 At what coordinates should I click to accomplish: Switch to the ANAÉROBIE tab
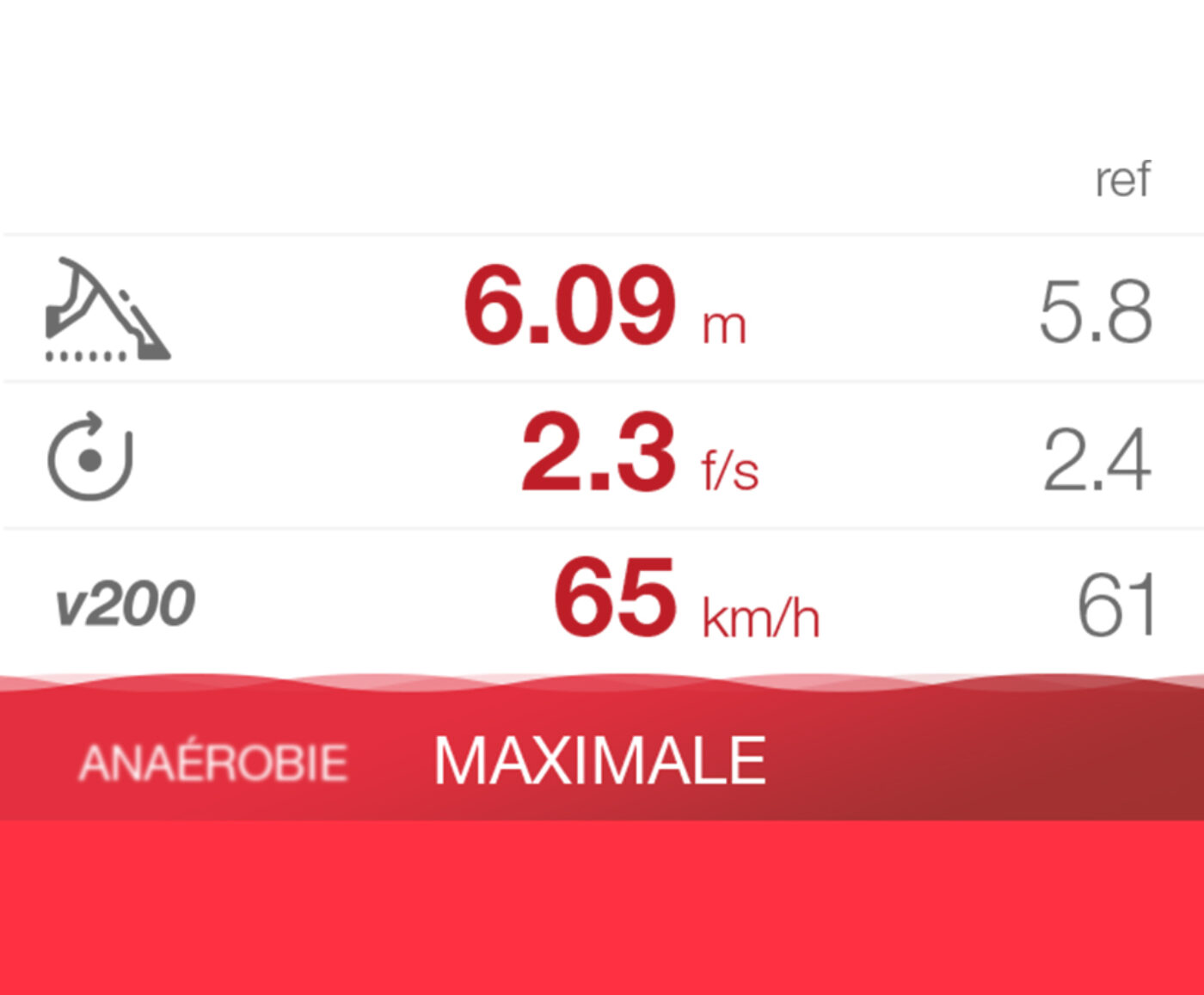tap(213, 763)
